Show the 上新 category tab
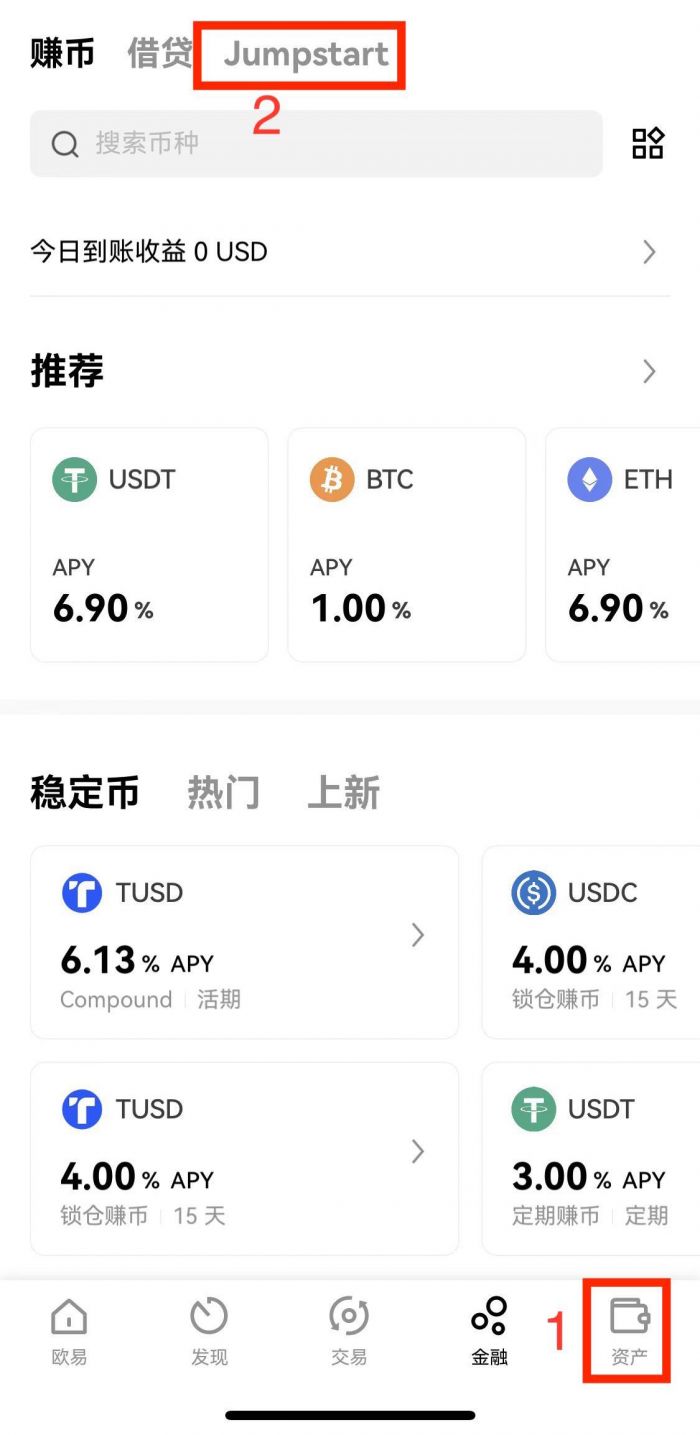 pos(343,794)
